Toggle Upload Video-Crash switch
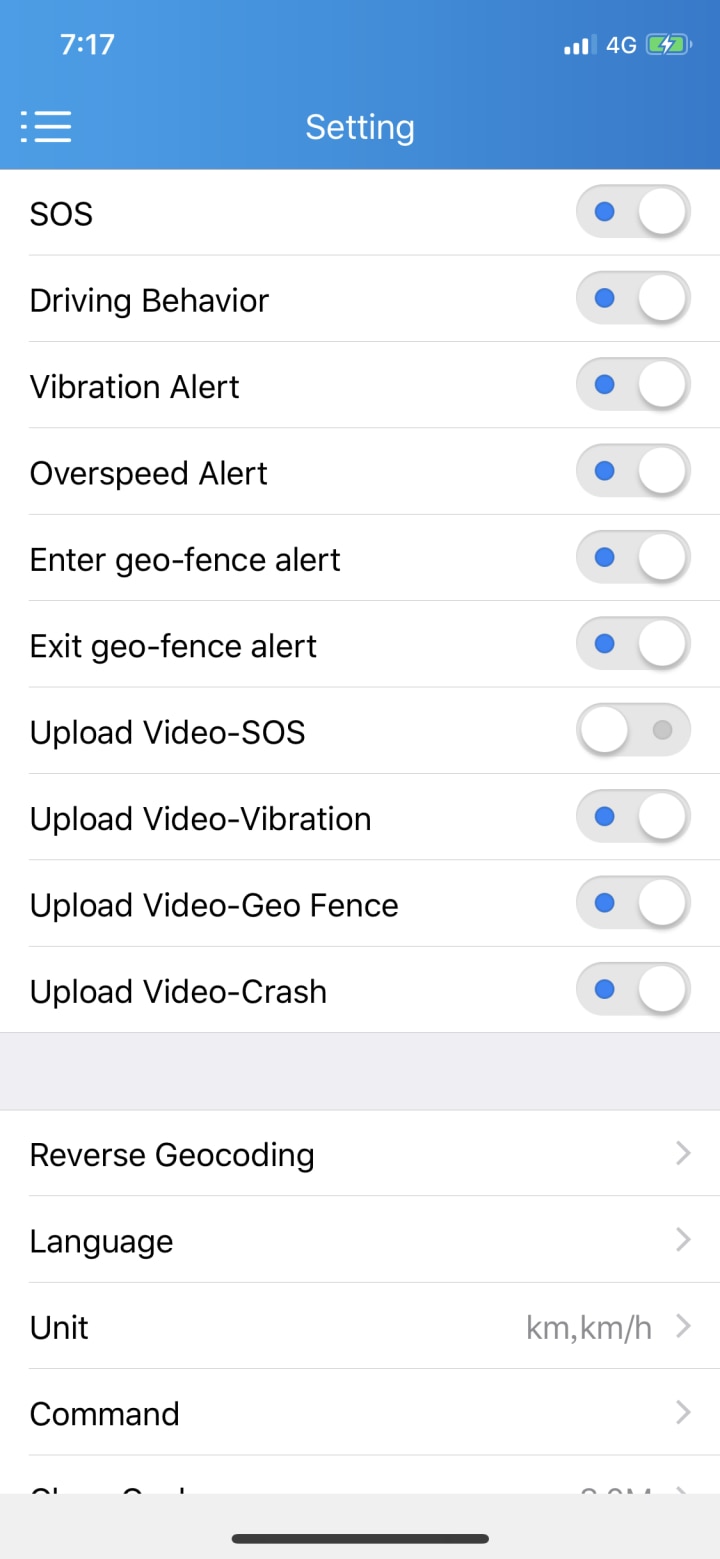This screenshot has width=720, height=1559. click(x=633, y=990)
